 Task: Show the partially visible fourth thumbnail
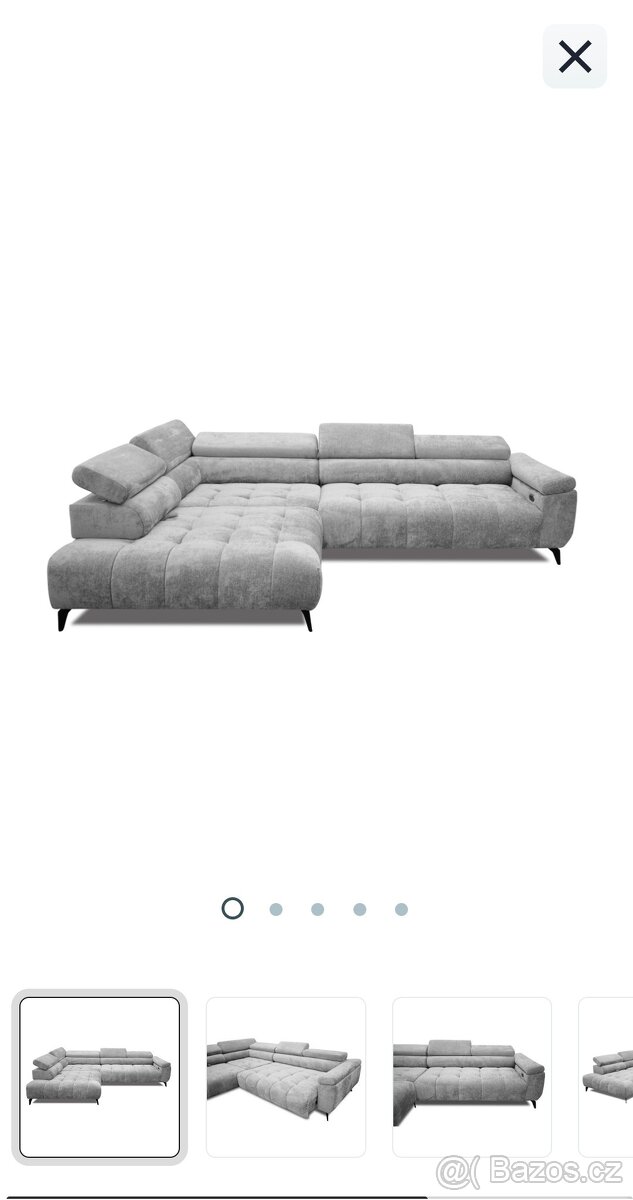click(608, 1077)
